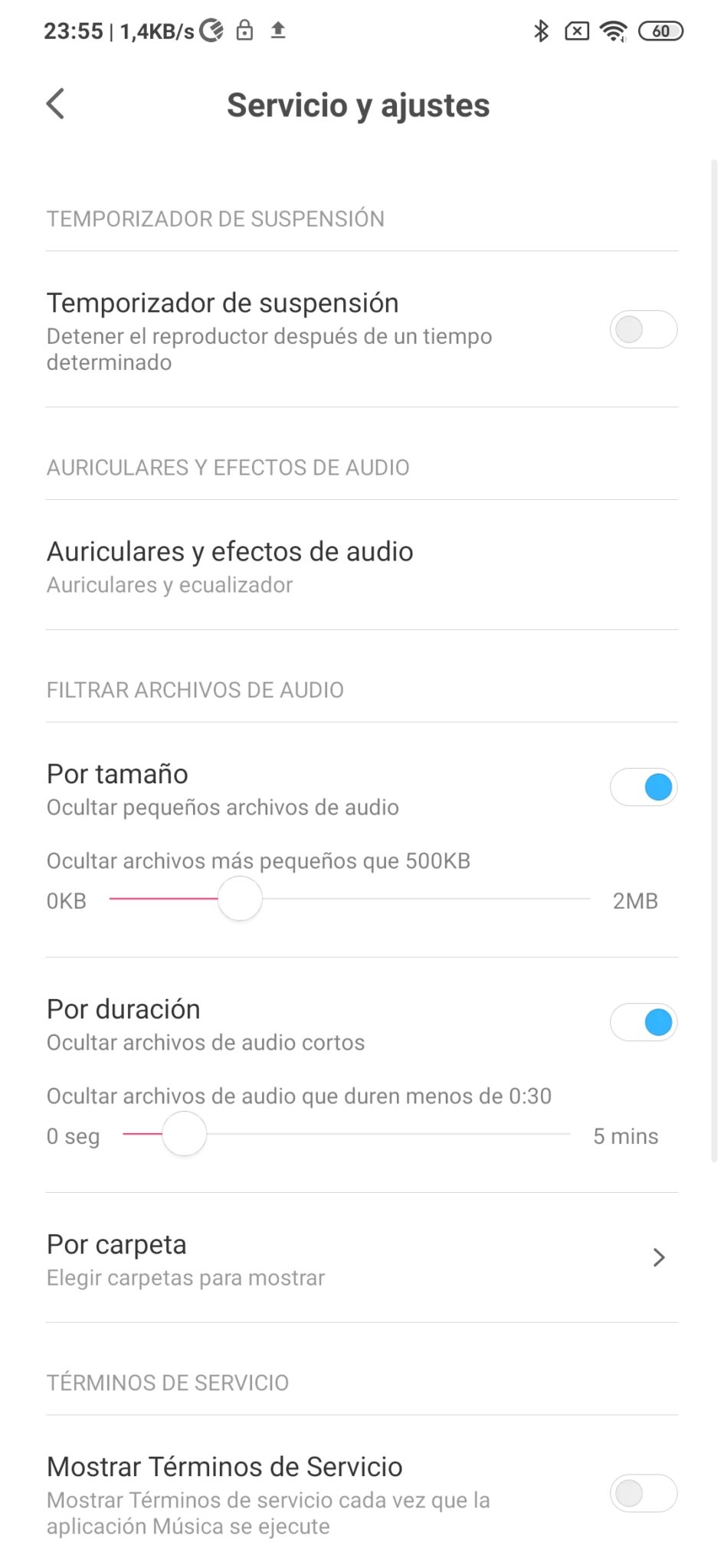
Task: Enable the Temporizador de suspensión switch
Action: coord(643,330)
